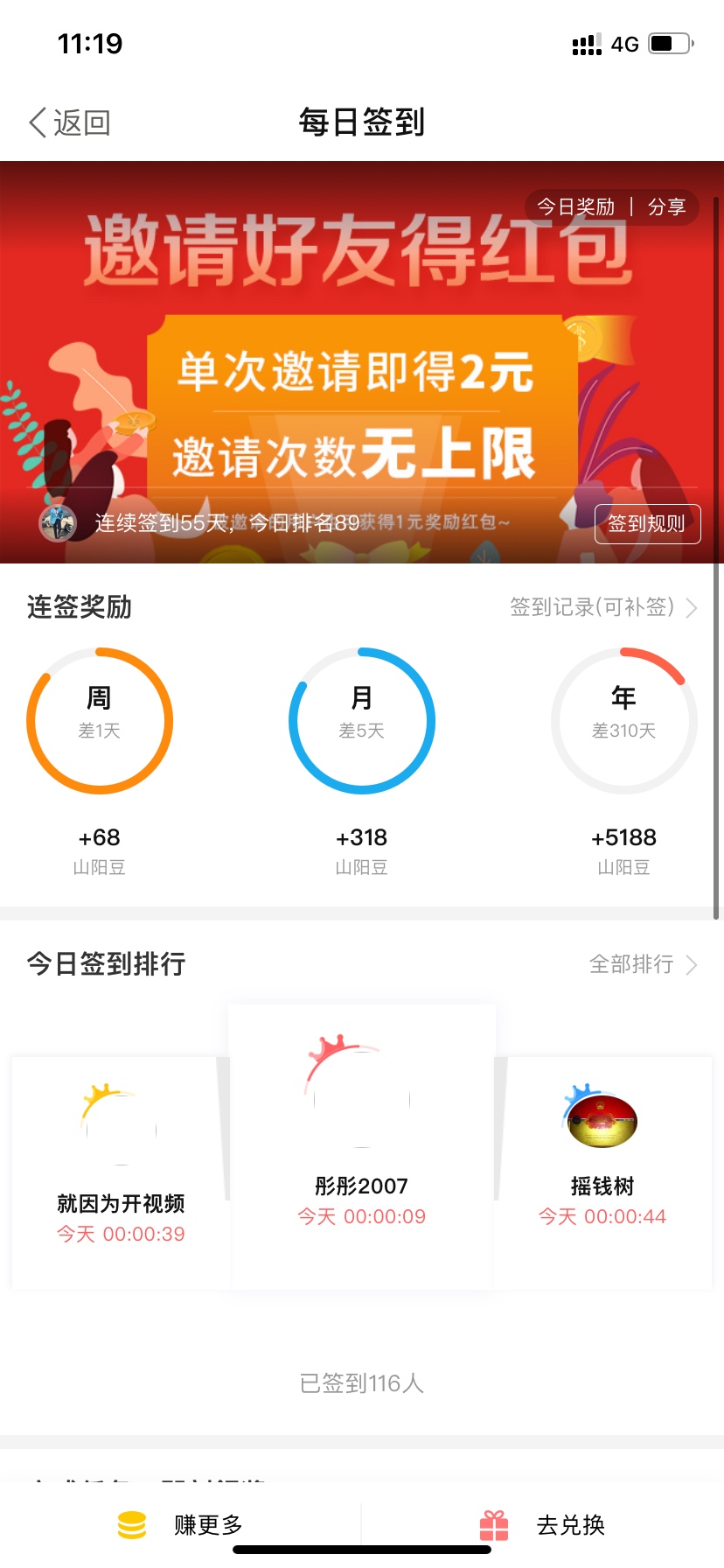The width and height of the screenshot is (724, 1568).
Task: Go back using the 返回 button
Action: pos(70,122)
